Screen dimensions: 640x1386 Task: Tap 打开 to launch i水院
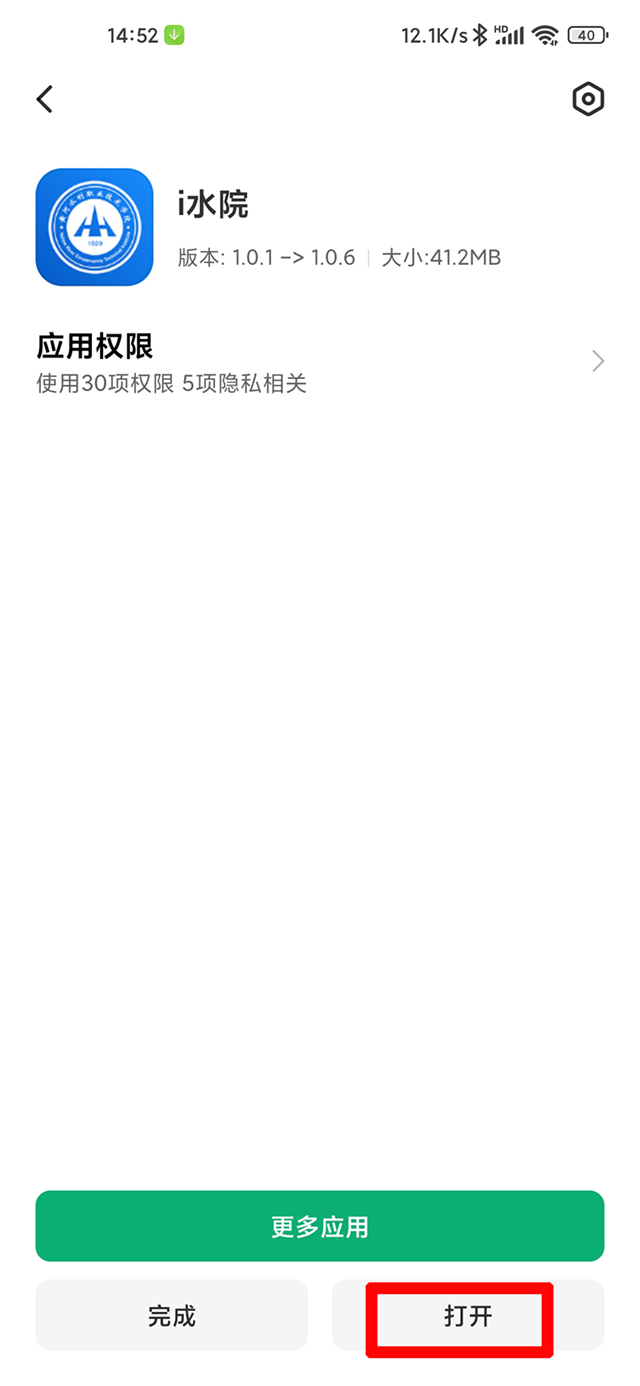point(468,1315)
